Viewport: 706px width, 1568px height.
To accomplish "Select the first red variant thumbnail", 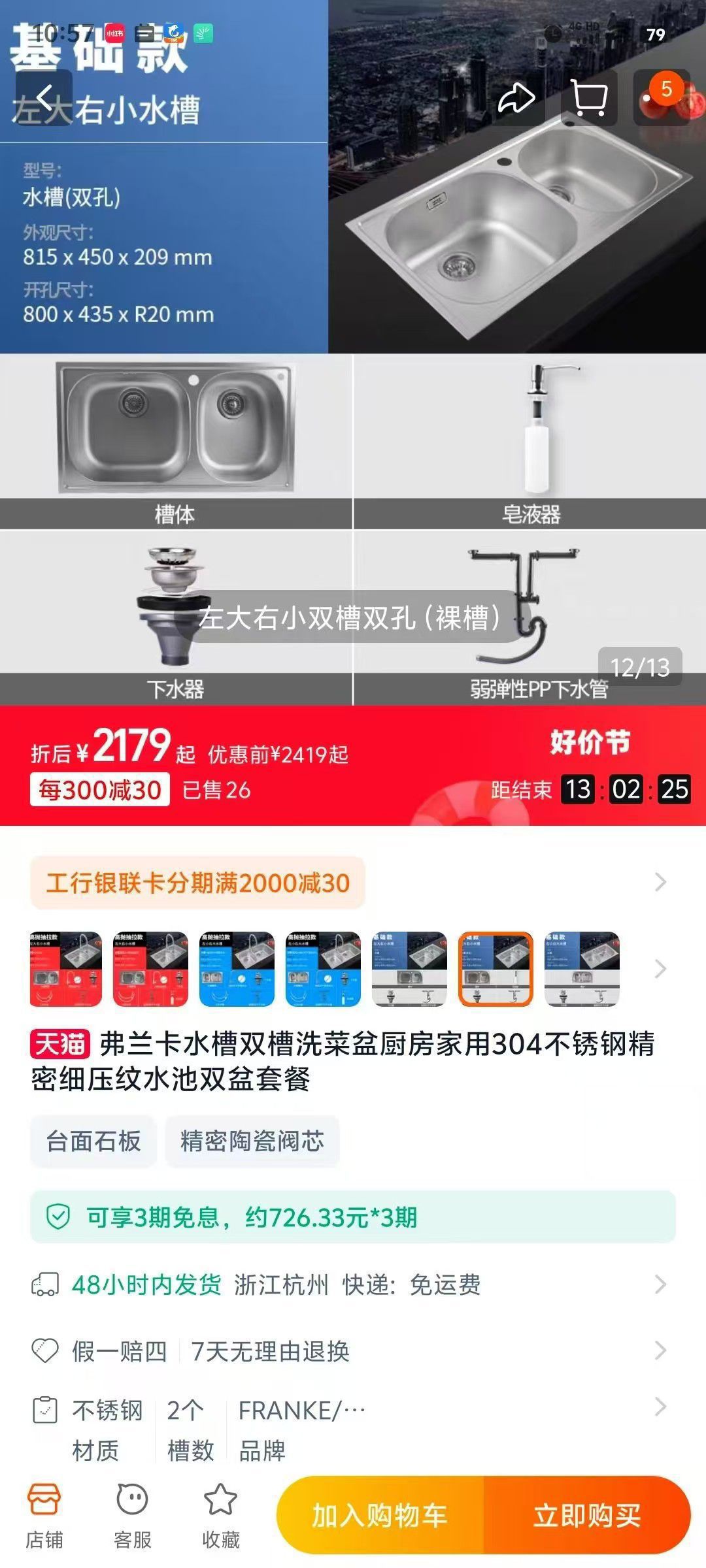I will point(65,969).
